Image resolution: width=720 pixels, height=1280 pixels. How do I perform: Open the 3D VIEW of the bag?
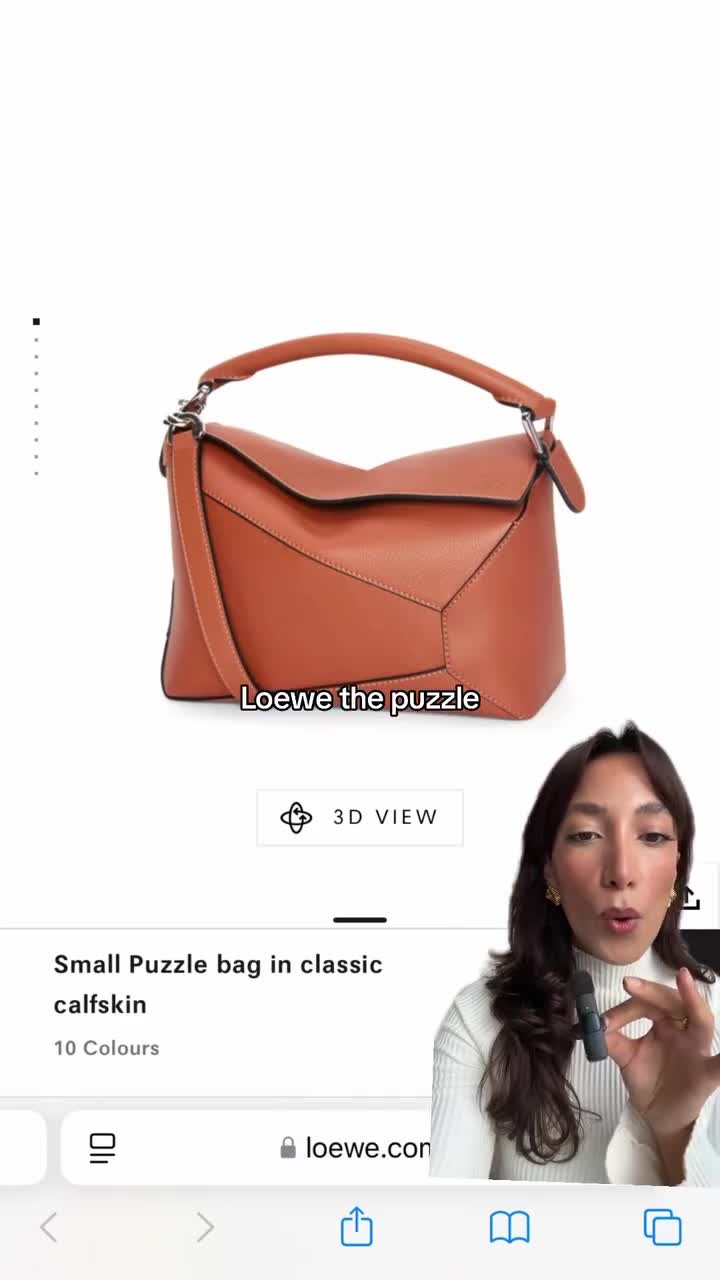pyautogui.click(x=360, y=817)
